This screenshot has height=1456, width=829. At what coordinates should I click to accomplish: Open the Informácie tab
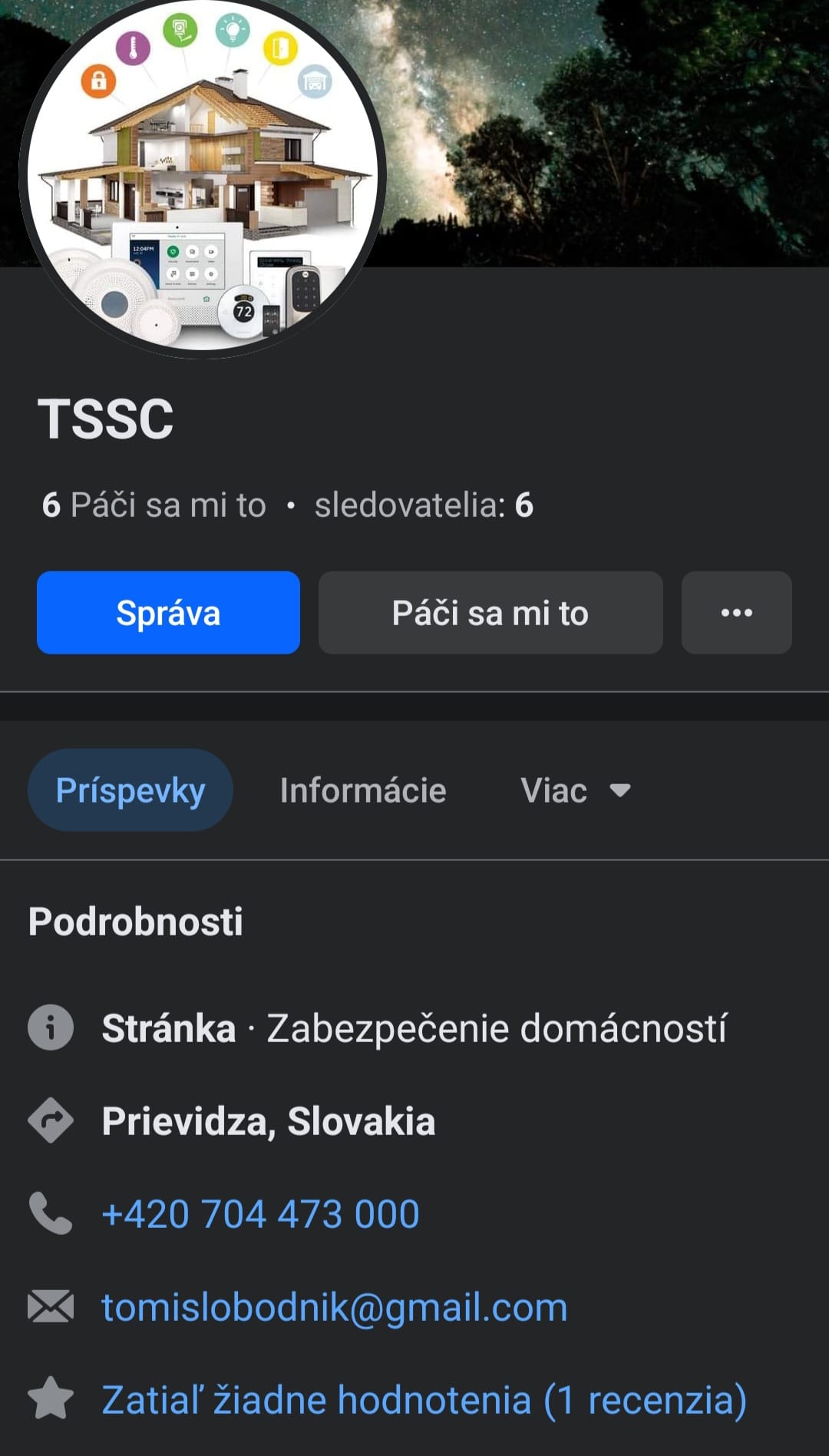(363, 790)
